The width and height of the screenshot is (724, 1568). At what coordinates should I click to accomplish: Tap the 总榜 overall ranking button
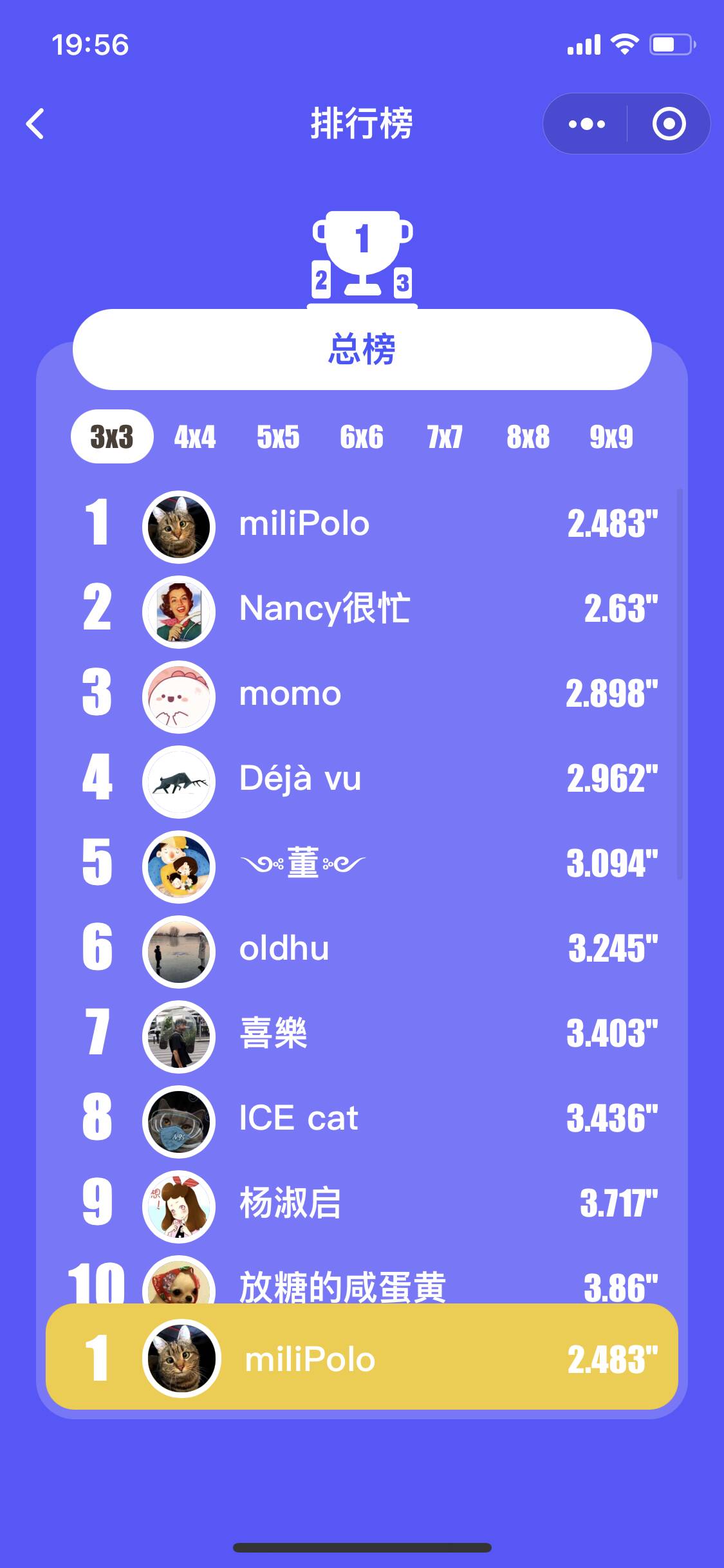(362, 350)
